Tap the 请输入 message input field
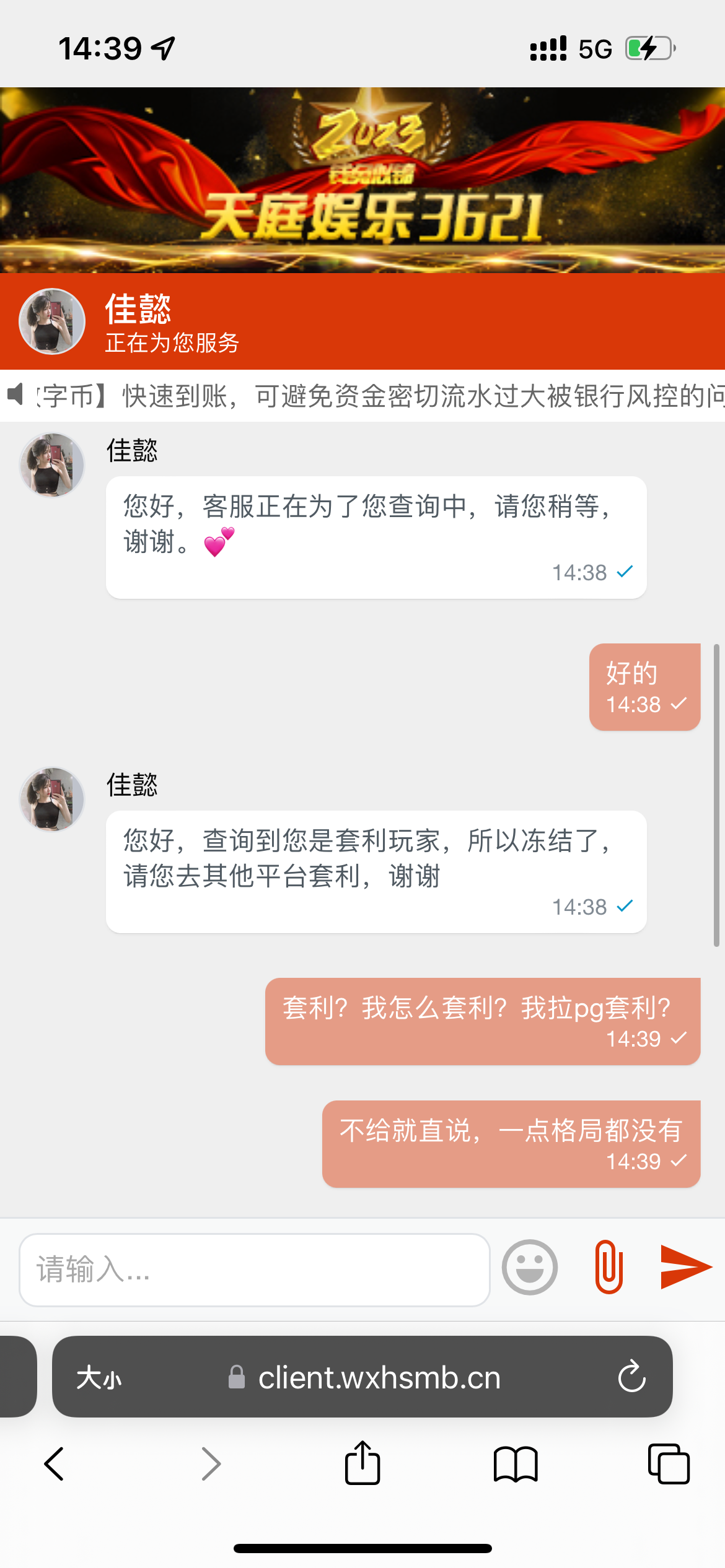The width and height of the screenshot is (725, 1568). coord(254,1270)
